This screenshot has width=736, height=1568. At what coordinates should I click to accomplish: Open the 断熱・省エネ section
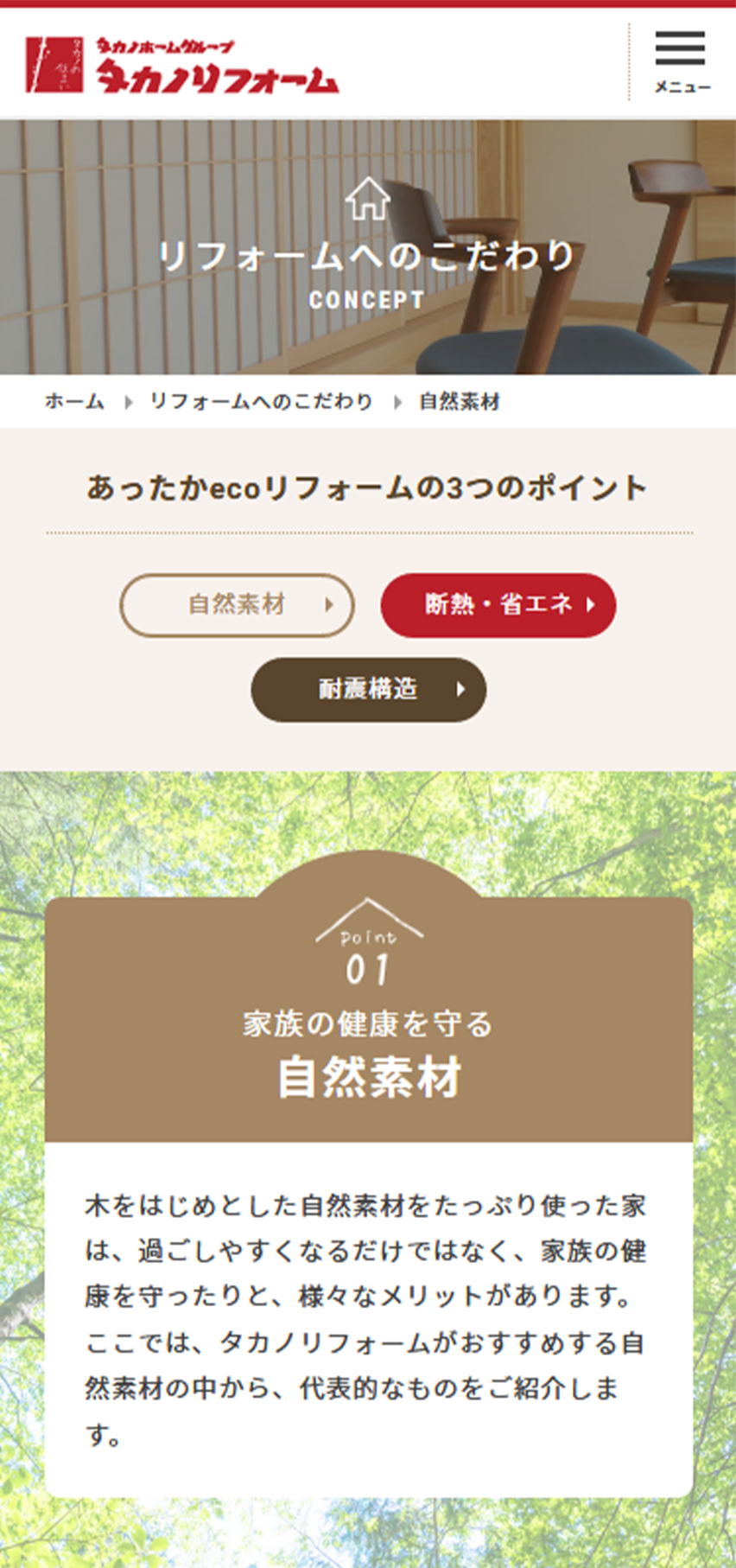498,605
